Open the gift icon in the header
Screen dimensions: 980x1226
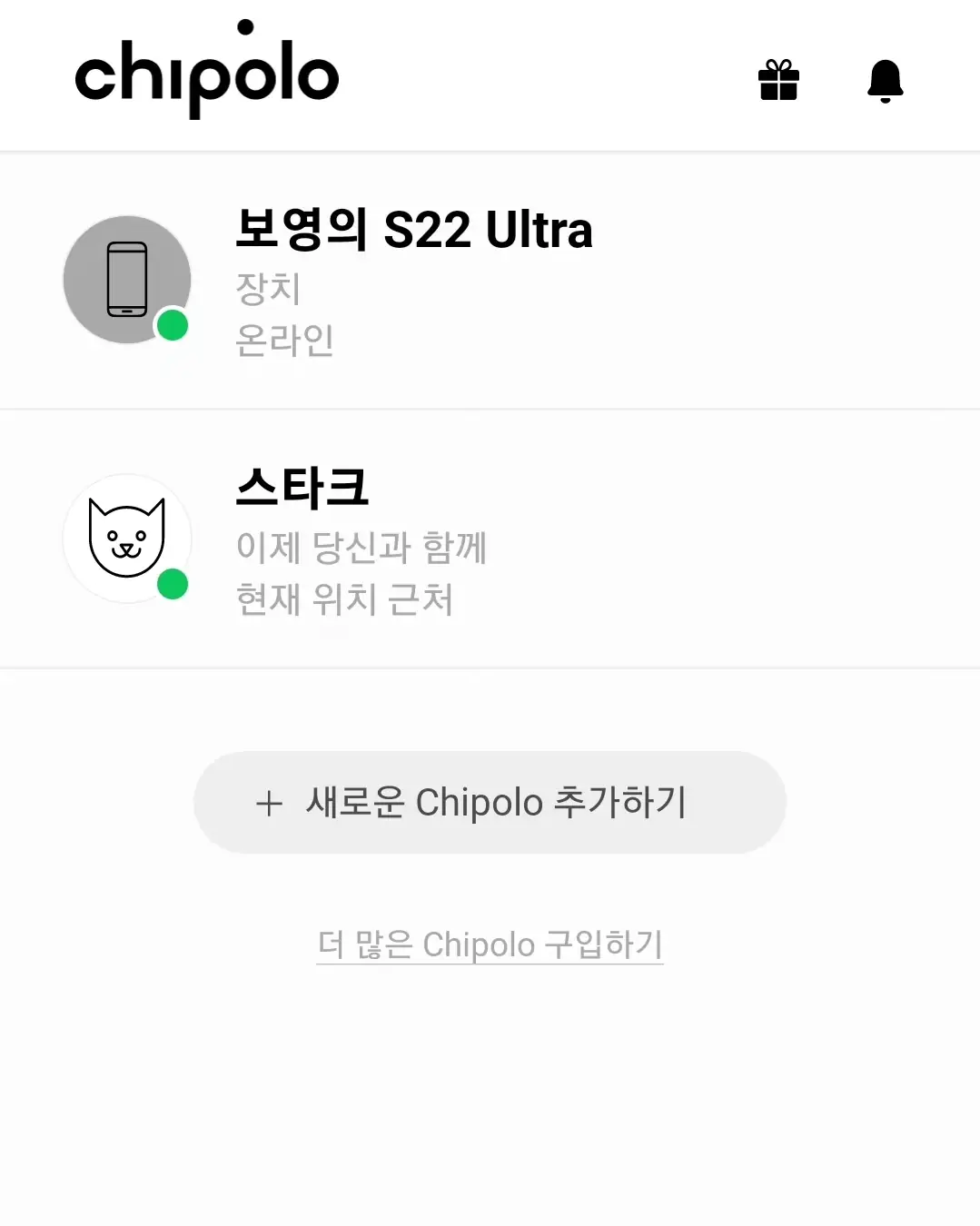click(x=778, y=80)
